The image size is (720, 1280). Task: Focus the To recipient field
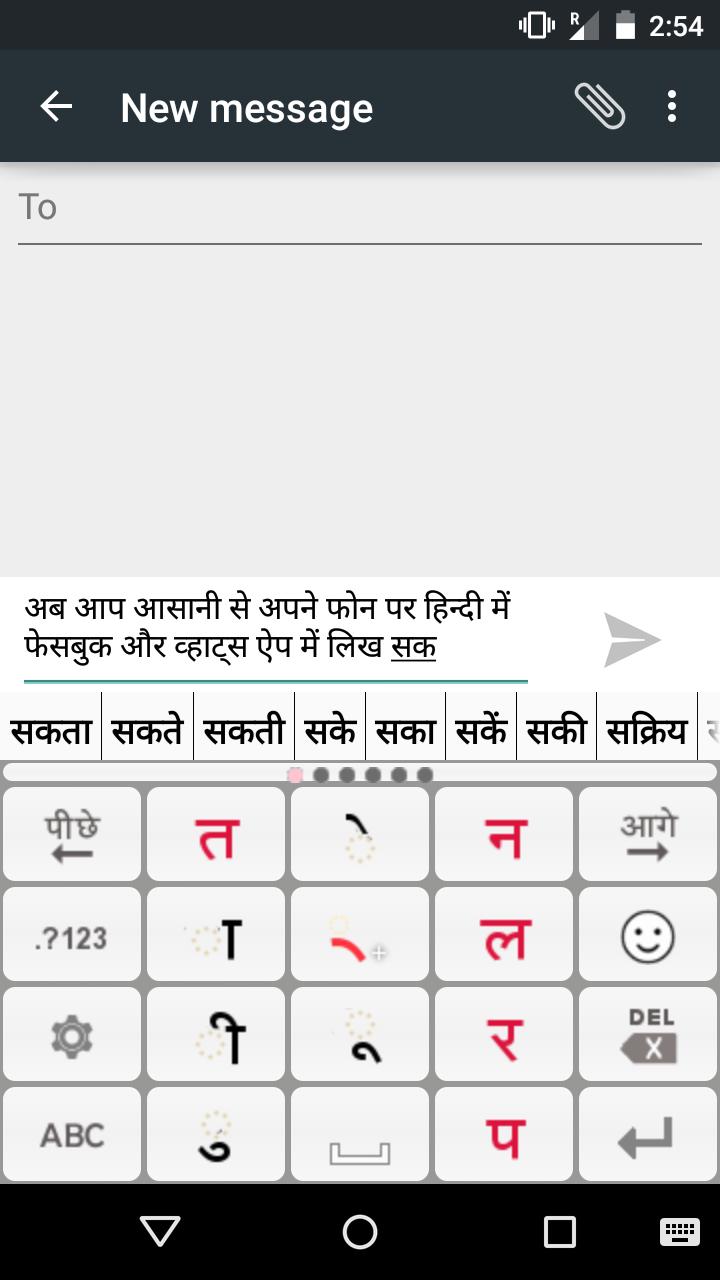pos(360,208)
